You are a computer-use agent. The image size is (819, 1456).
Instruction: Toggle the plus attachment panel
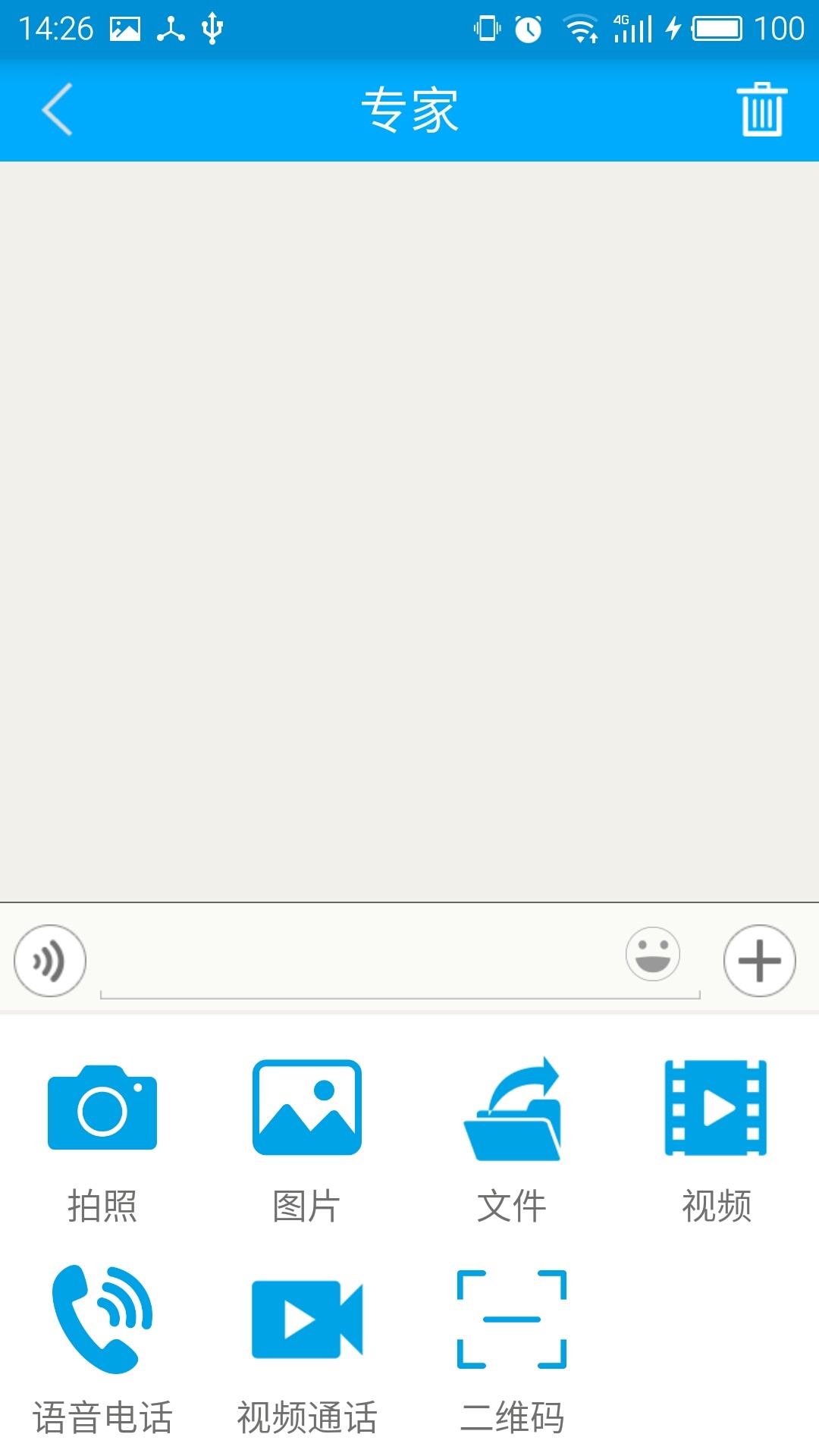(759, 961)
